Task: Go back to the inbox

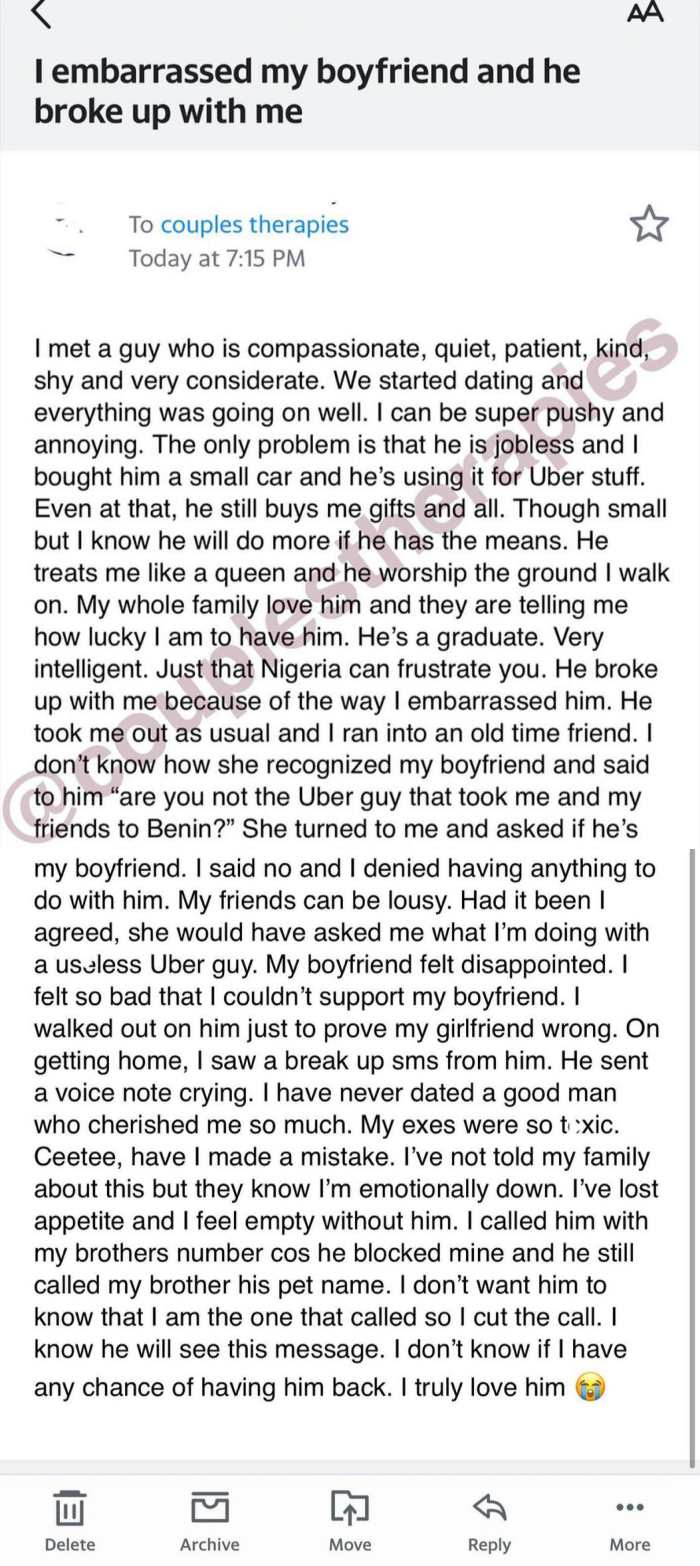Action: 42,12
